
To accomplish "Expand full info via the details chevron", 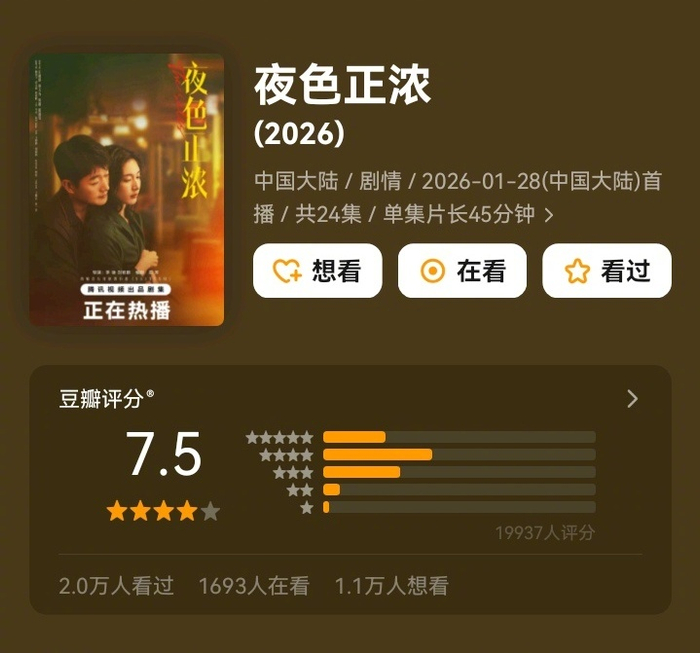I will point(549,214).
